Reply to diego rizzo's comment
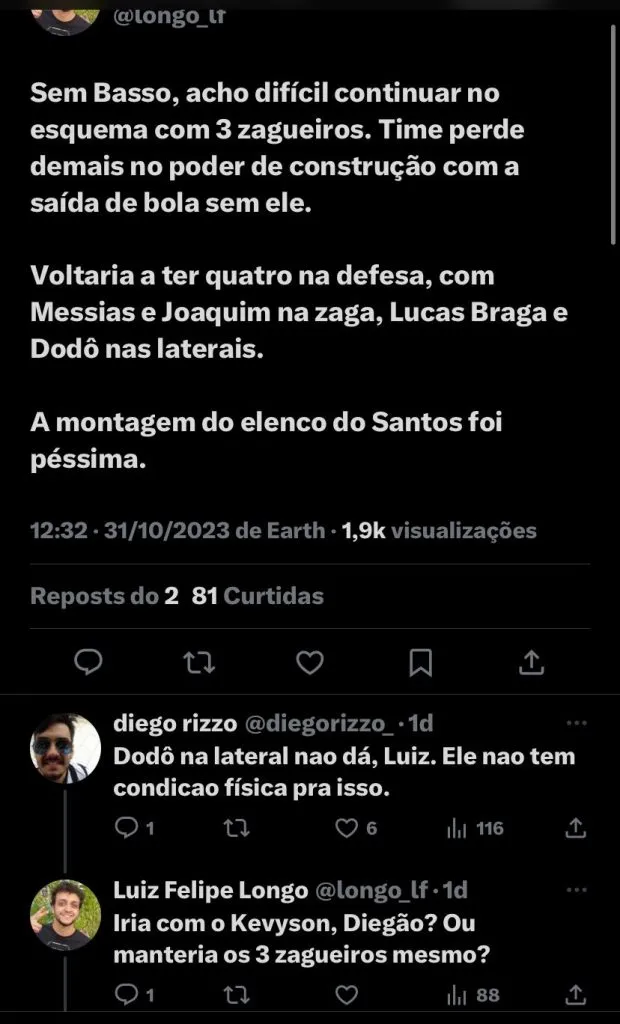This screenshot has width=620, height=1024. (x=126, y=828)
